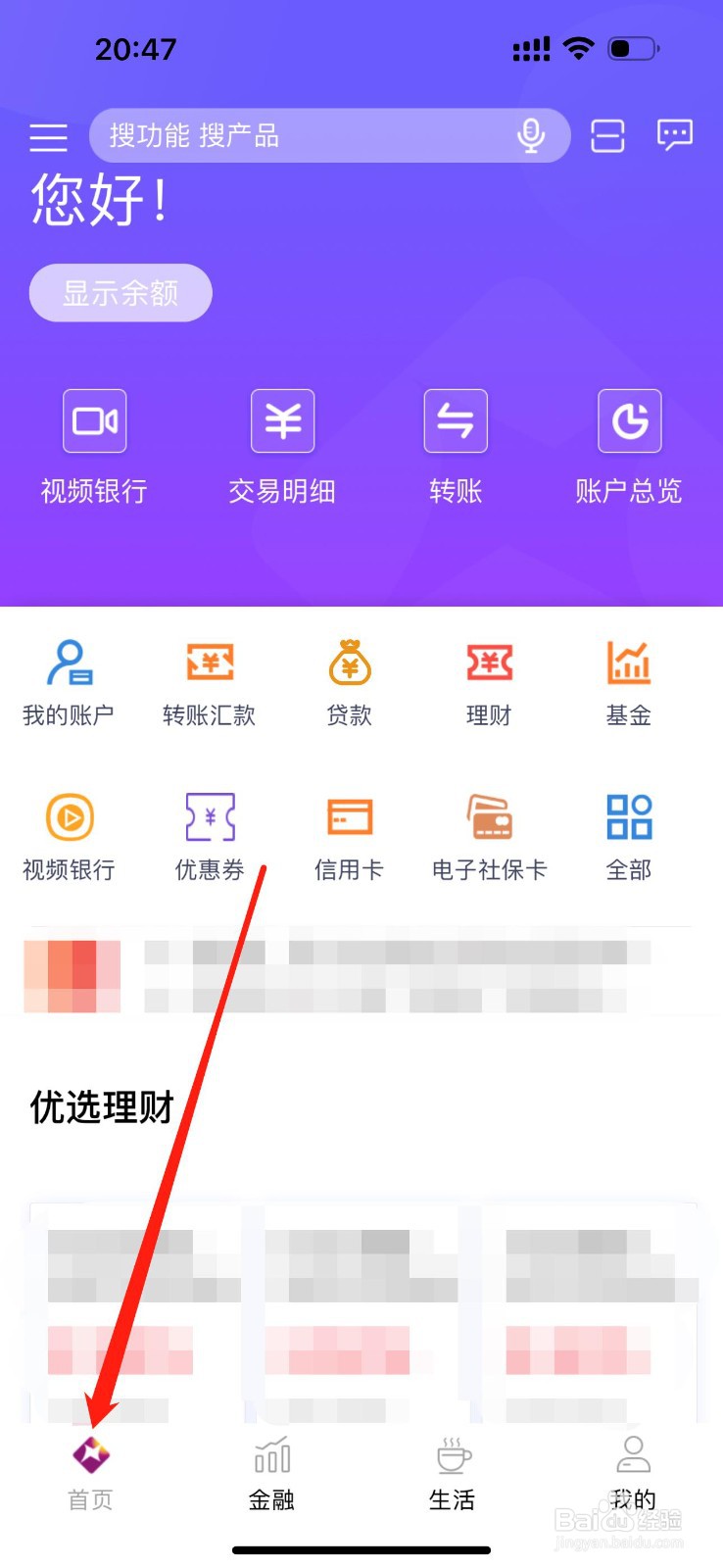Open the 优惠券 coupon icon
Viewport: 723px width, 1568px height.
[x=208, y=816]
